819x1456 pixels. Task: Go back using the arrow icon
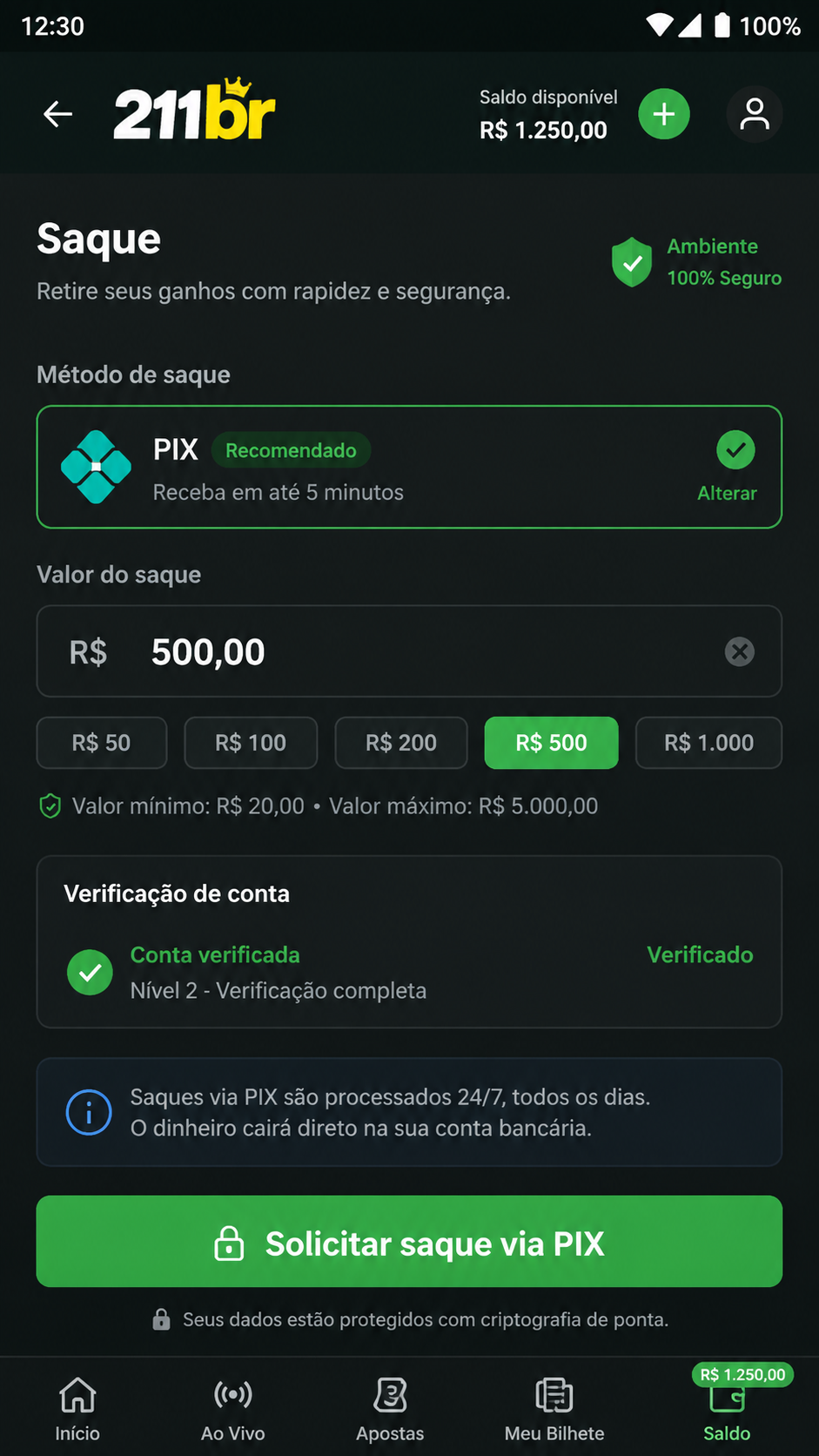[58, 114]
